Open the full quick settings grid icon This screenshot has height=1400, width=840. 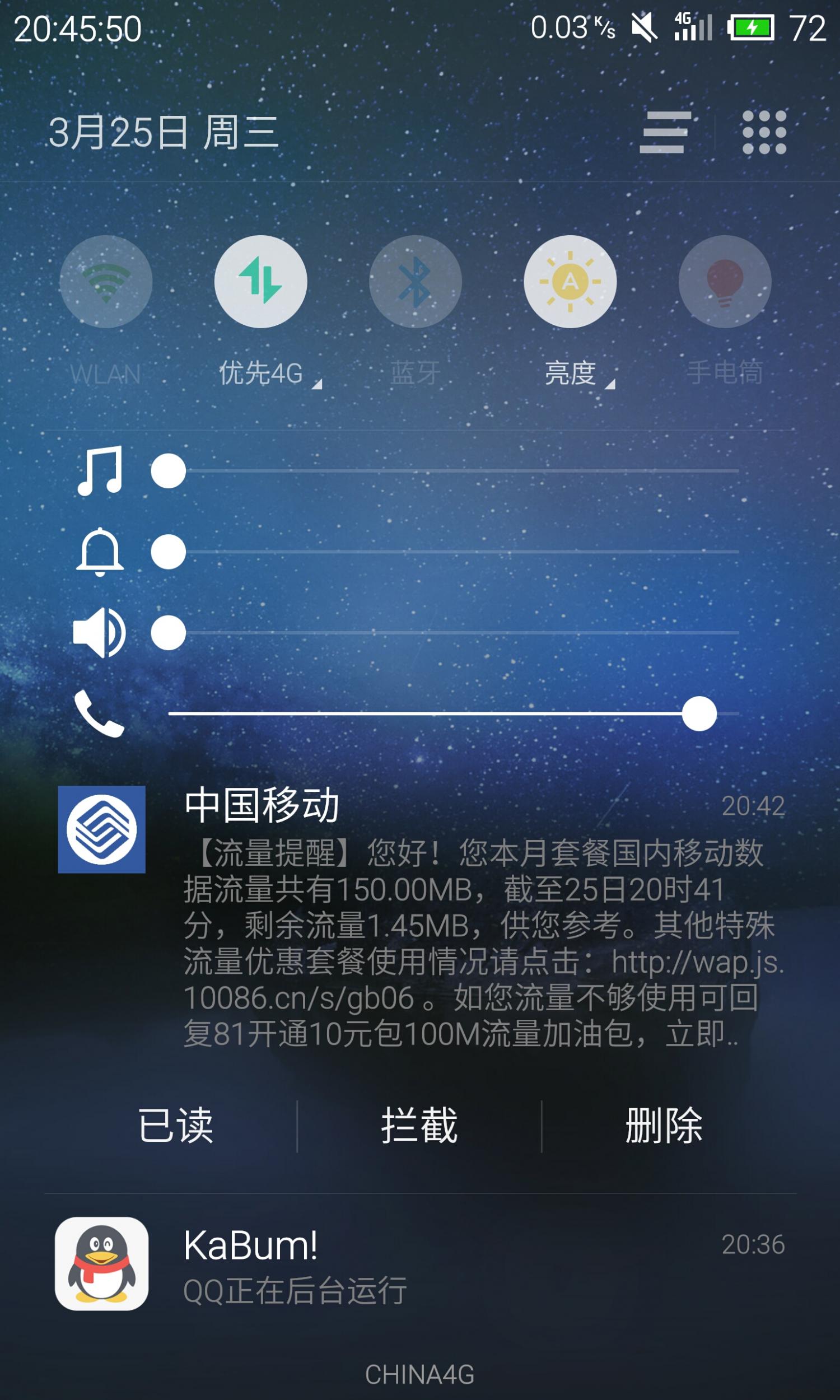tap(764, 132)
